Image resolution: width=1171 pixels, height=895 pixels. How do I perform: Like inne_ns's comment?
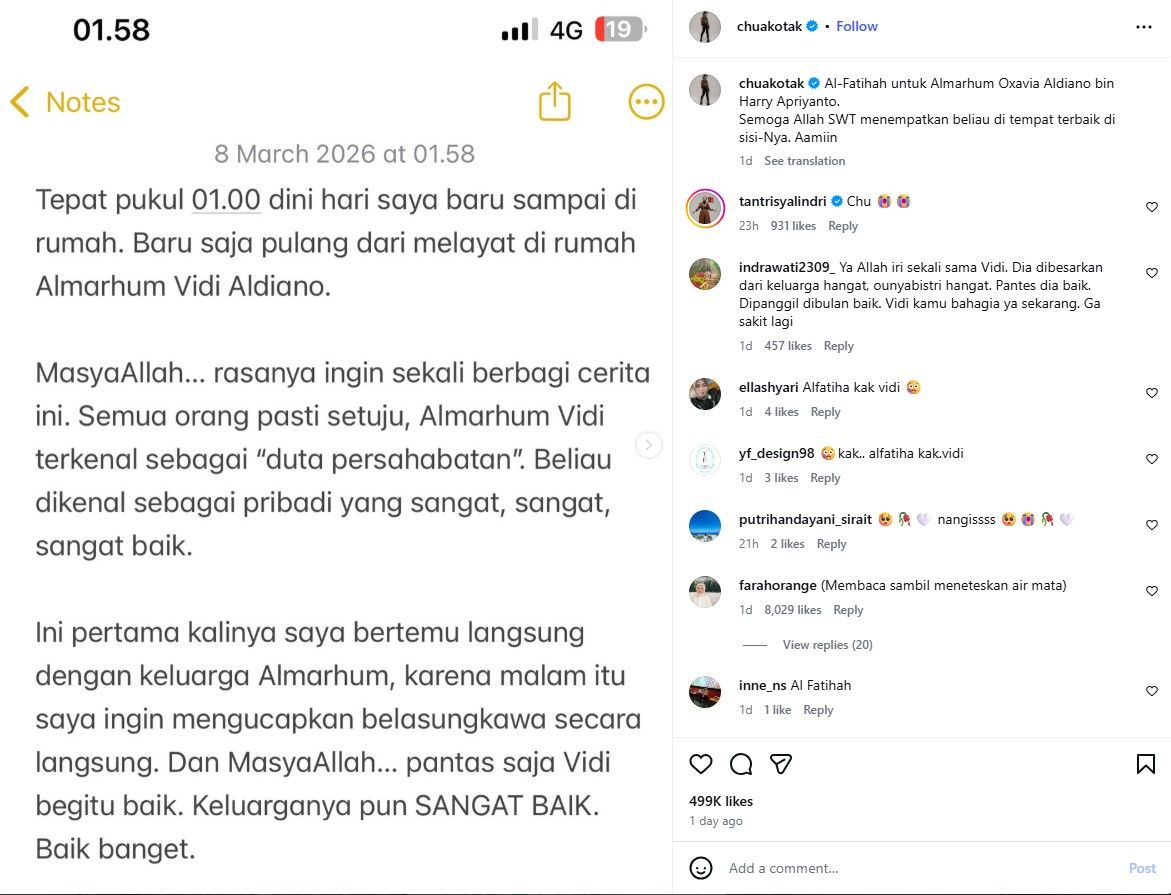tap(1151, 691)
